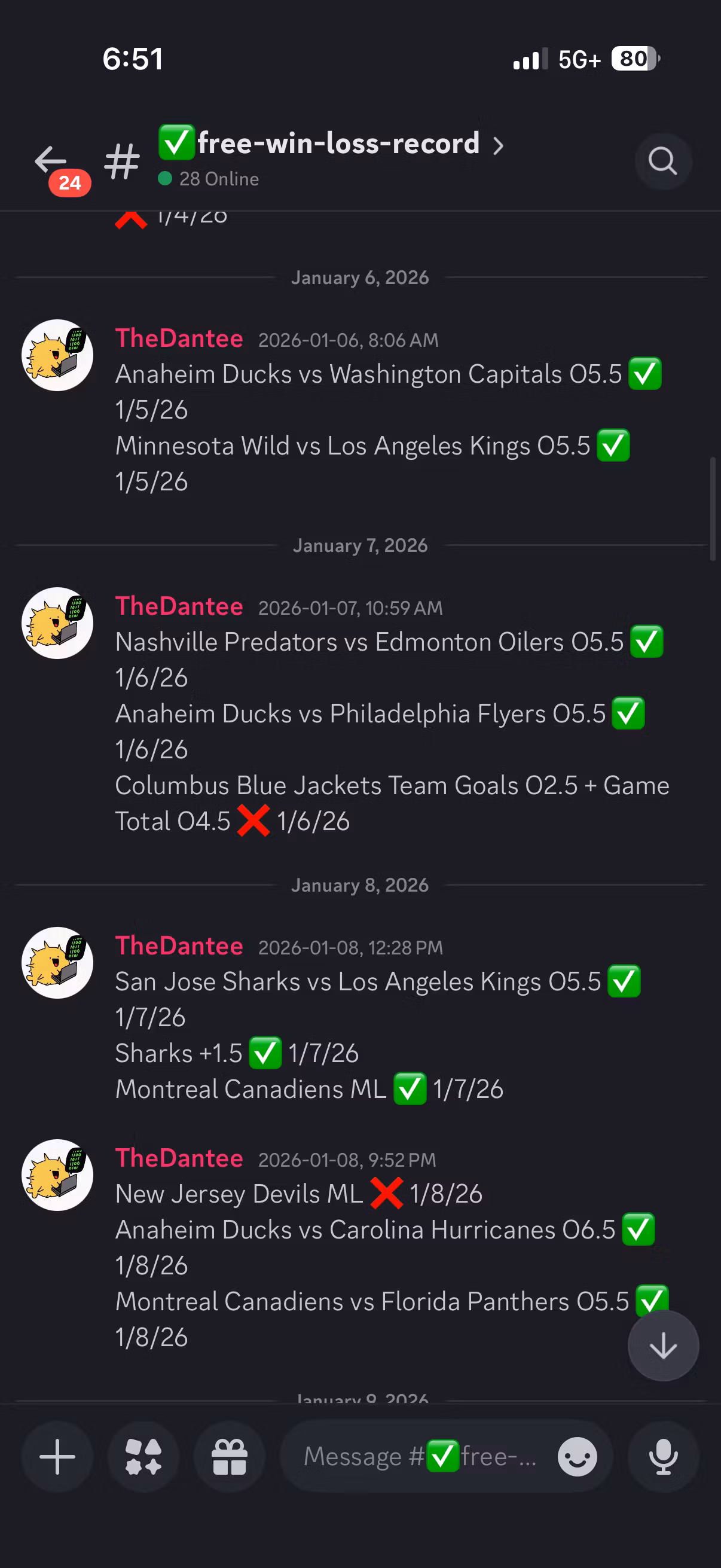Go back to the channel list
This screenshot has height=1568, width=721.
tap(50, 161)
